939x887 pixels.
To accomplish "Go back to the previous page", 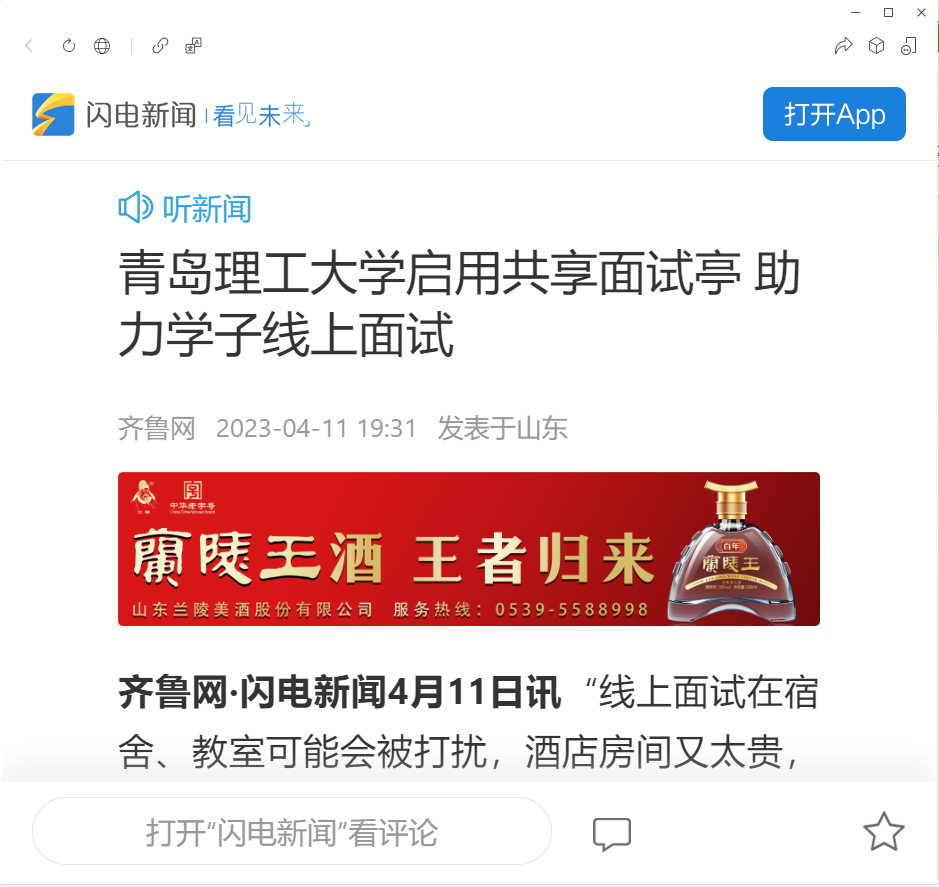I will 29,45.
